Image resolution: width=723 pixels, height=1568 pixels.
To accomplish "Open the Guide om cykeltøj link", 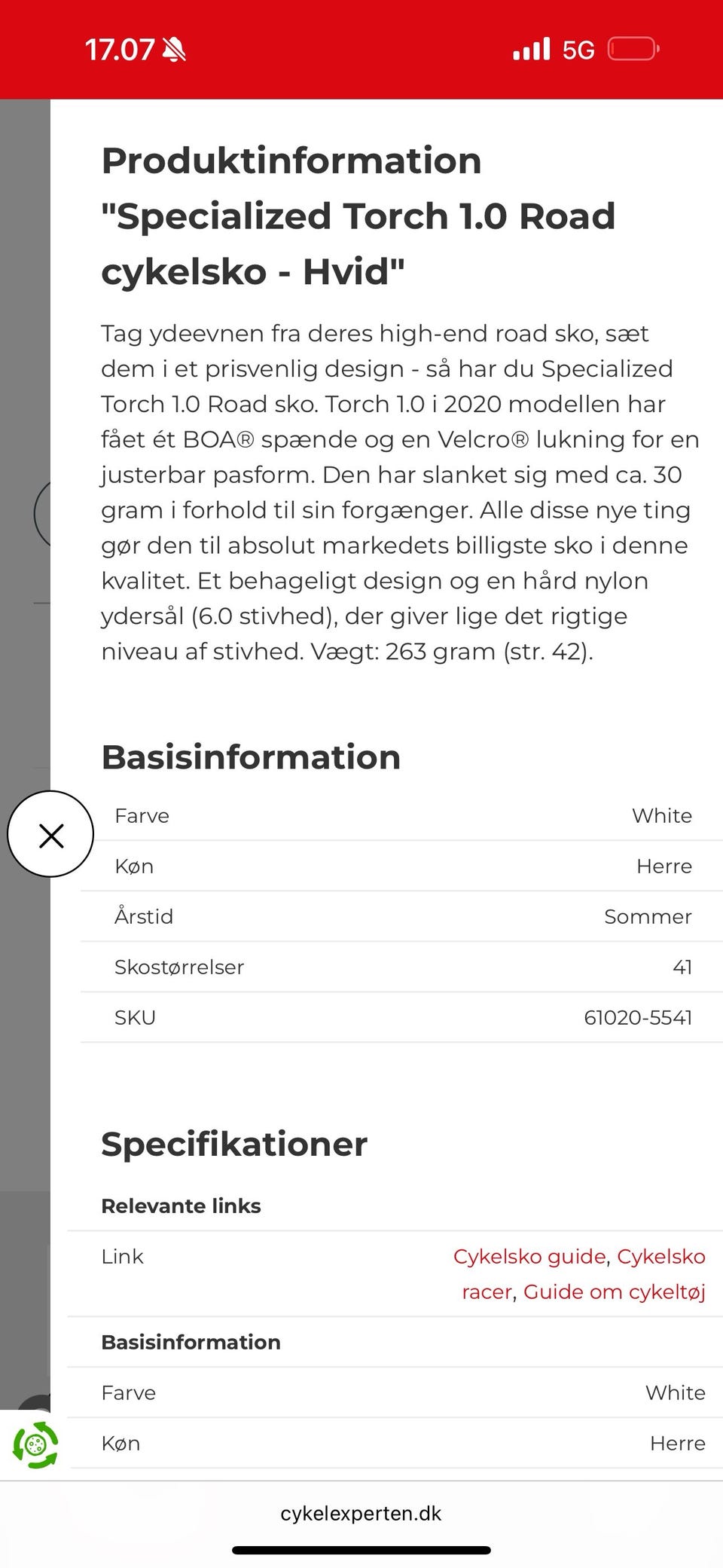I will tap(615, 1291).
